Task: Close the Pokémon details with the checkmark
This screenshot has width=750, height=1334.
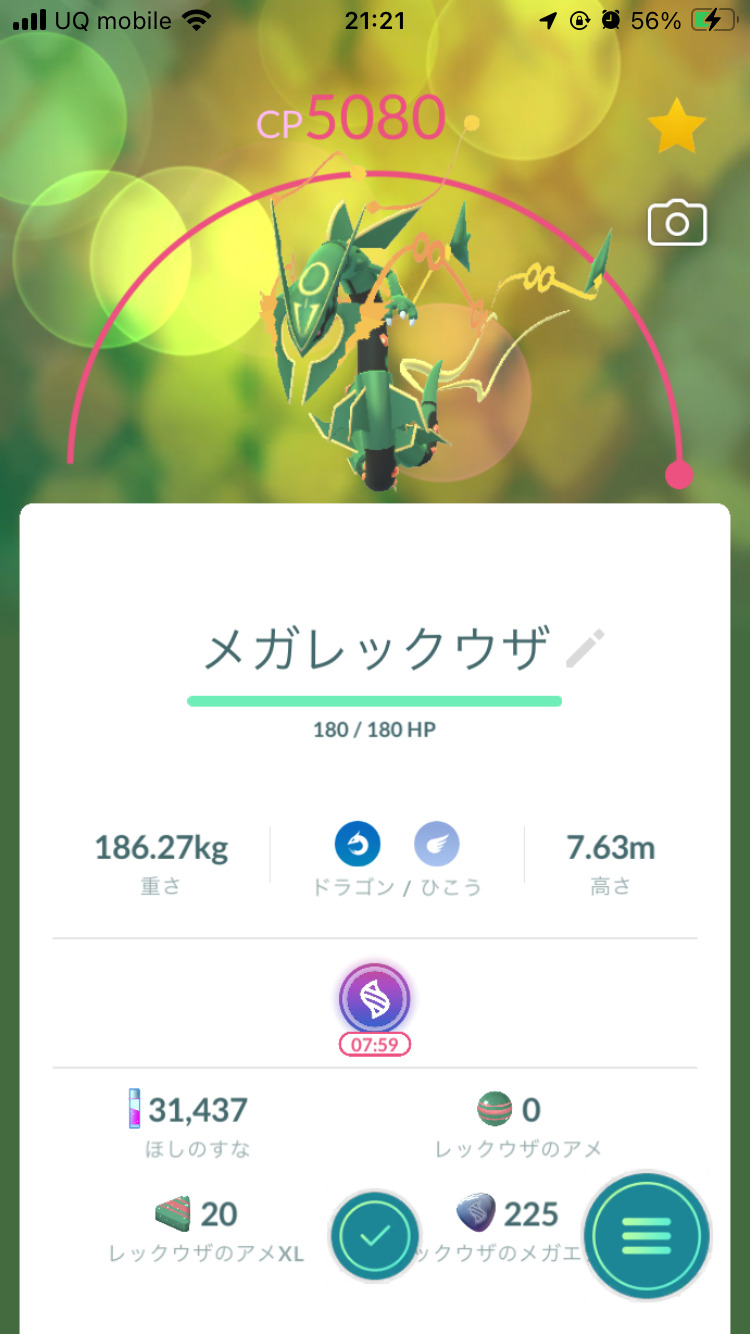Action: (374, 1237)
